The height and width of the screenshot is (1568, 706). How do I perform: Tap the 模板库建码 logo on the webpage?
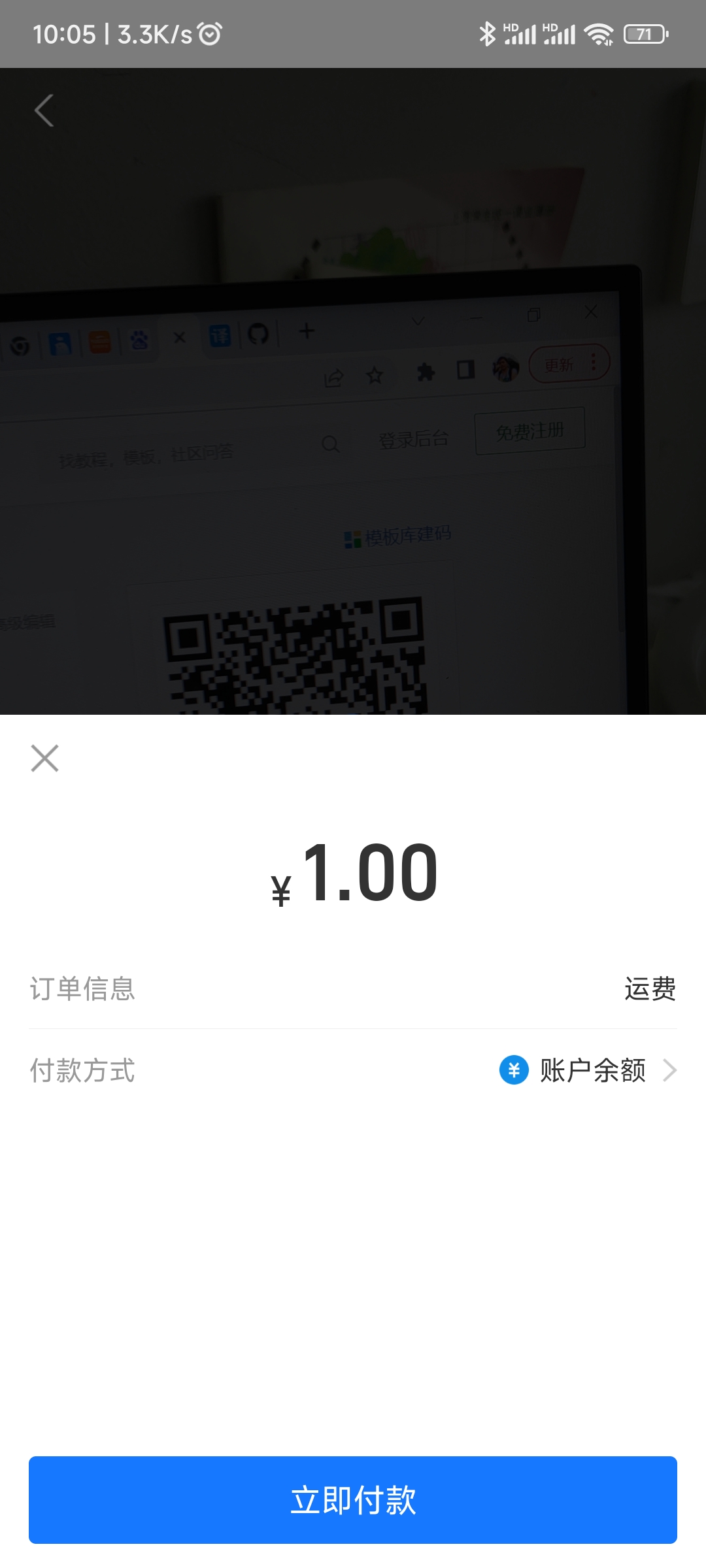pos(399,534)
